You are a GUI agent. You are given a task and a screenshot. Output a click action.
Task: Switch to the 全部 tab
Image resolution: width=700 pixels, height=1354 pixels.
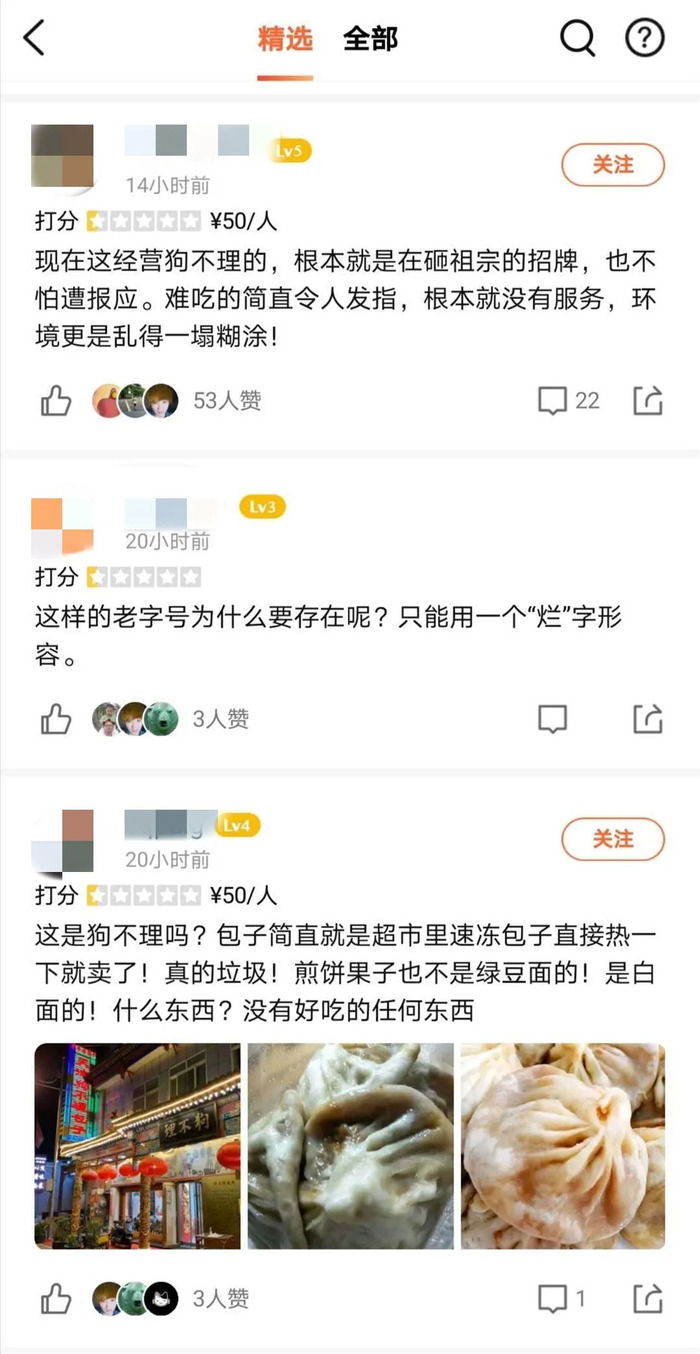pyautogui.click(x=370, y=39)
